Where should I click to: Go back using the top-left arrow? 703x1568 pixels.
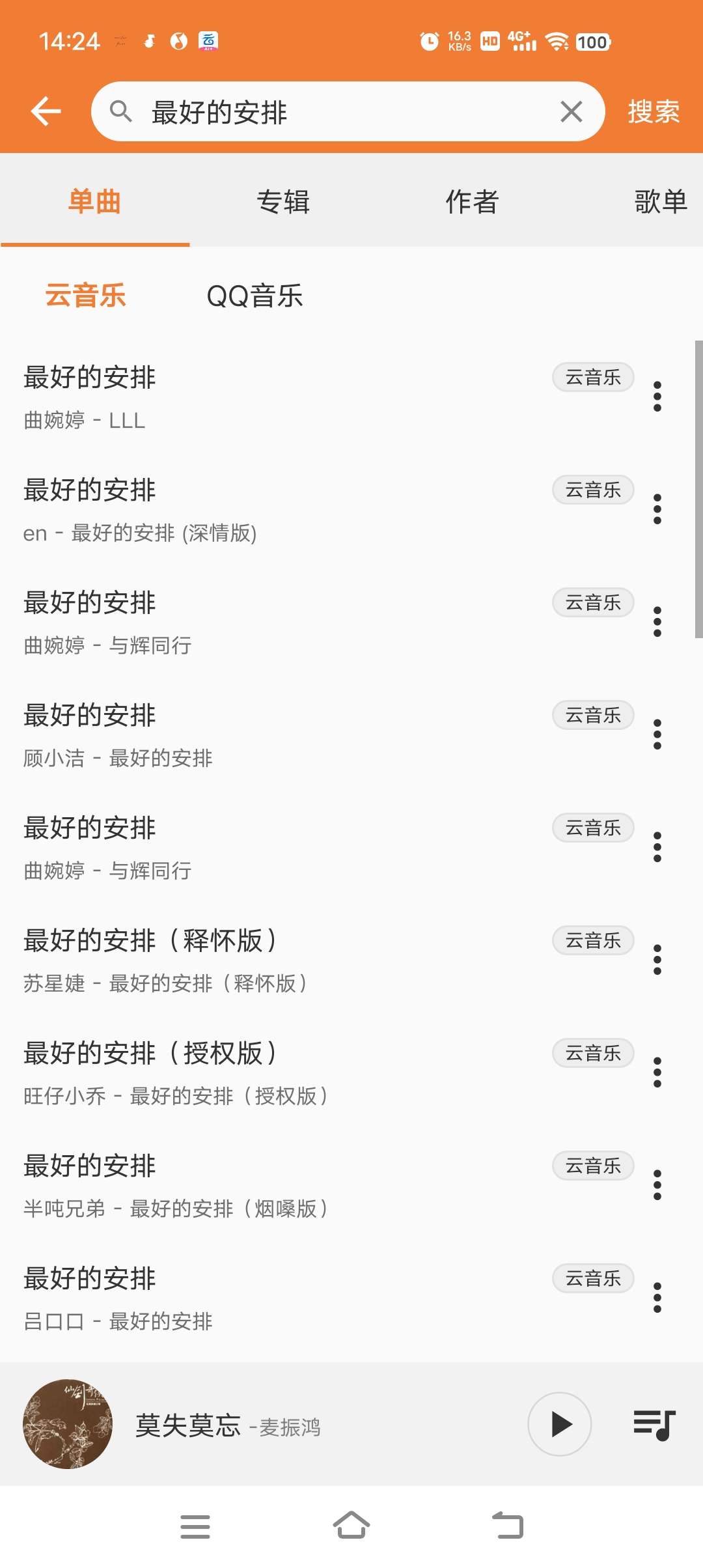pyautogui.click(x=46, y=111)
